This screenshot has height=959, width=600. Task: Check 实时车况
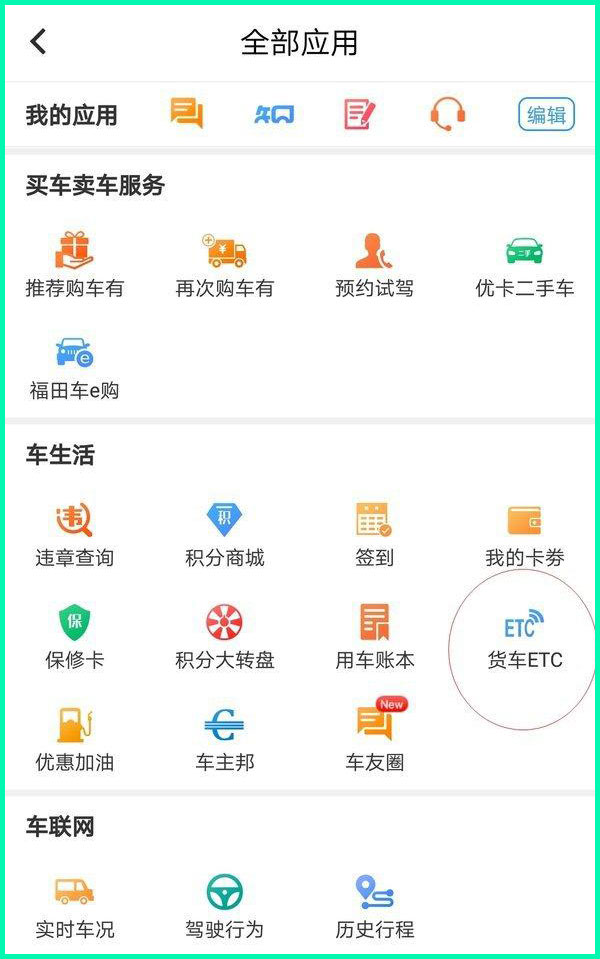pos(74,906)
